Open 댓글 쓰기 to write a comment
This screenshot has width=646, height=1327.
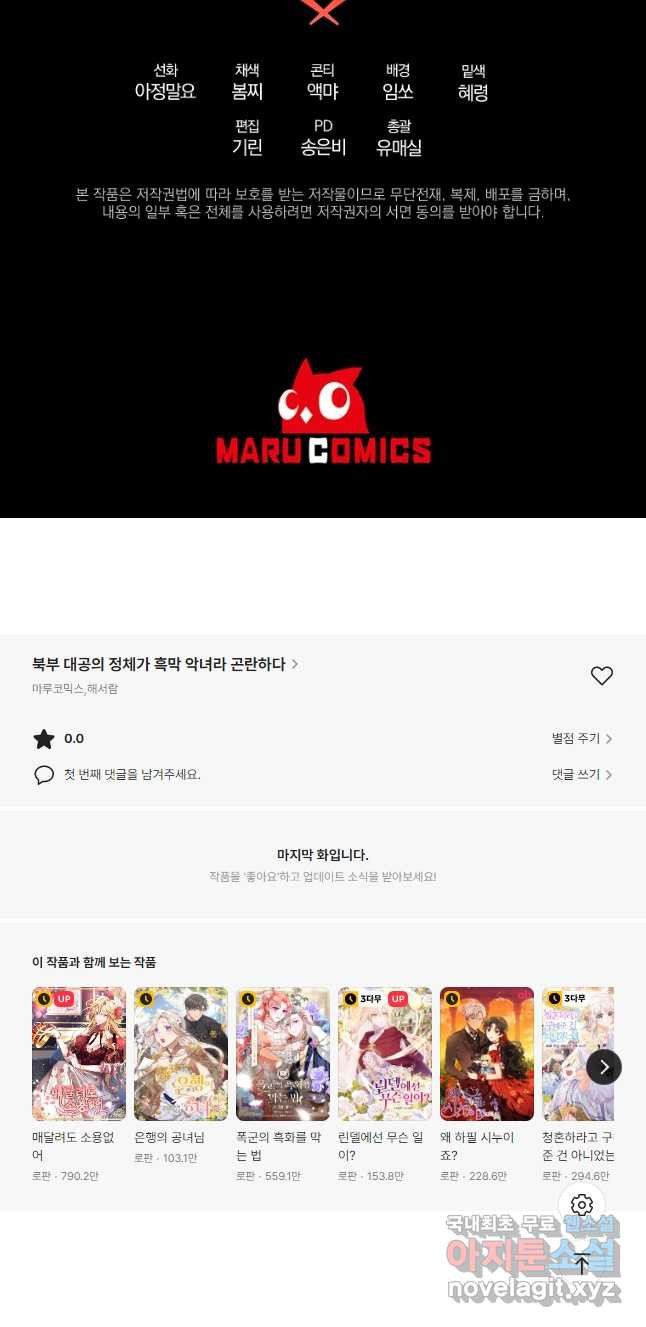point(581,775)
